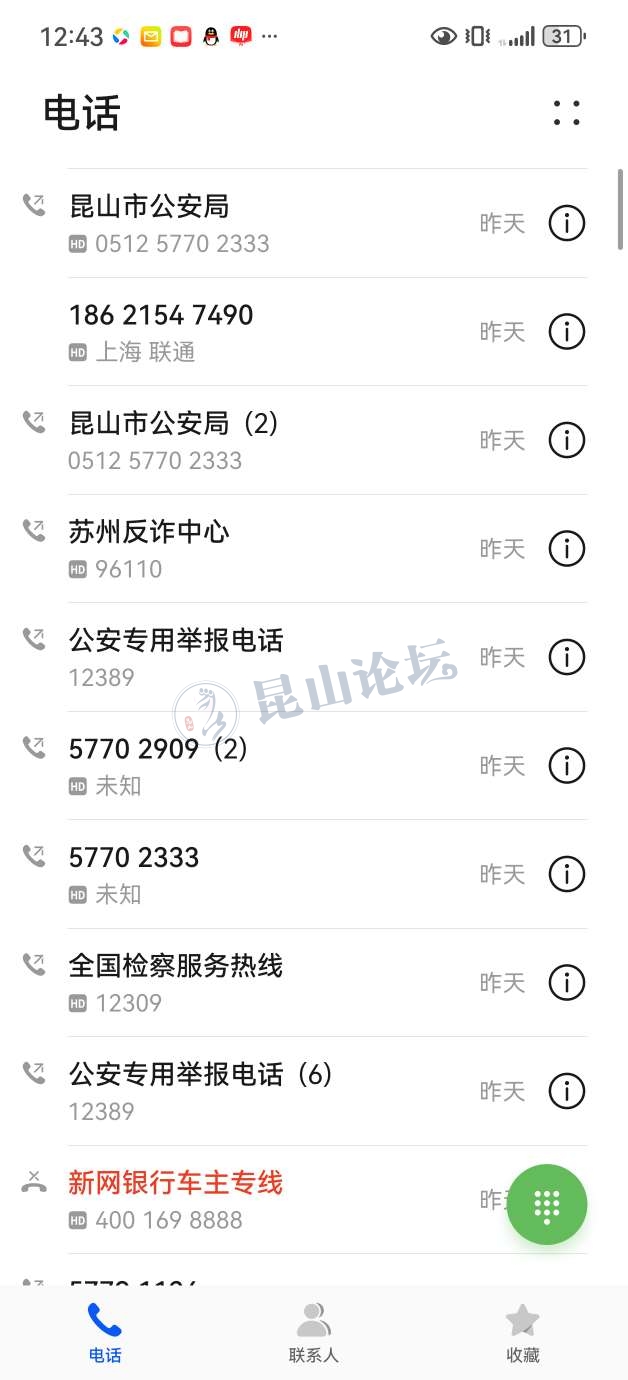Screen dimensions: 628x1380
Task: Open info for 5770 2909 (2)
Action: [x=566, y=765]
